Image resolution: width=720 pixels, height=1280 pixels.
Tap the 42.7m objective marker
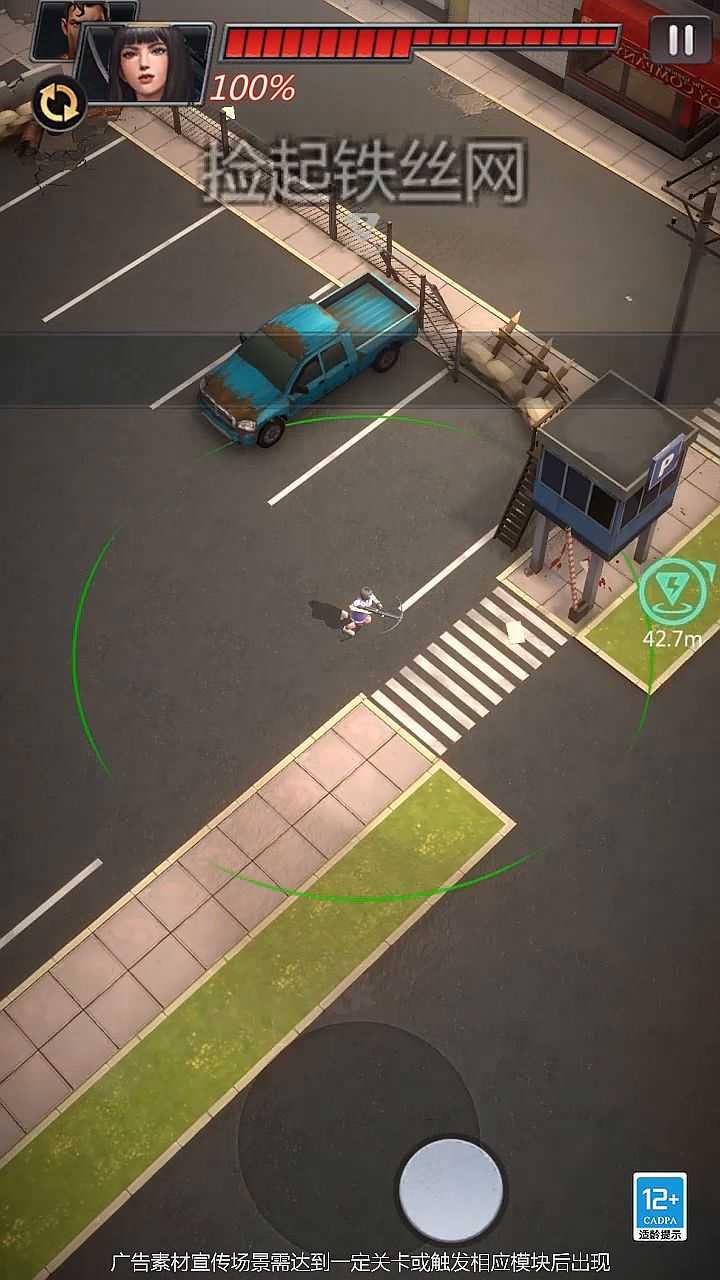click(x=672, y=592)
